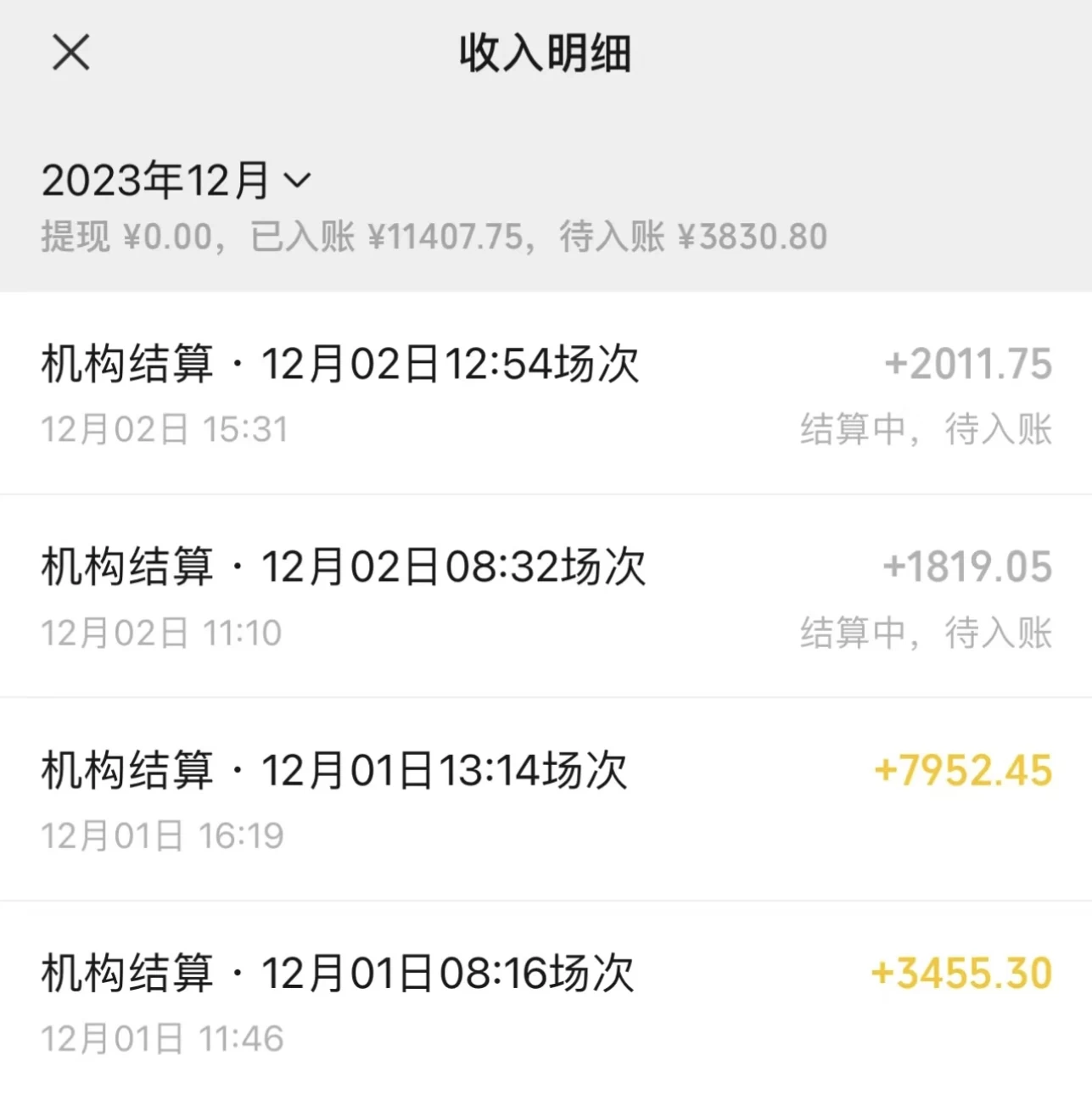This screenshot has height=1100, width=1092.
Task: Expand the month picker chevron
Action: 298,181
